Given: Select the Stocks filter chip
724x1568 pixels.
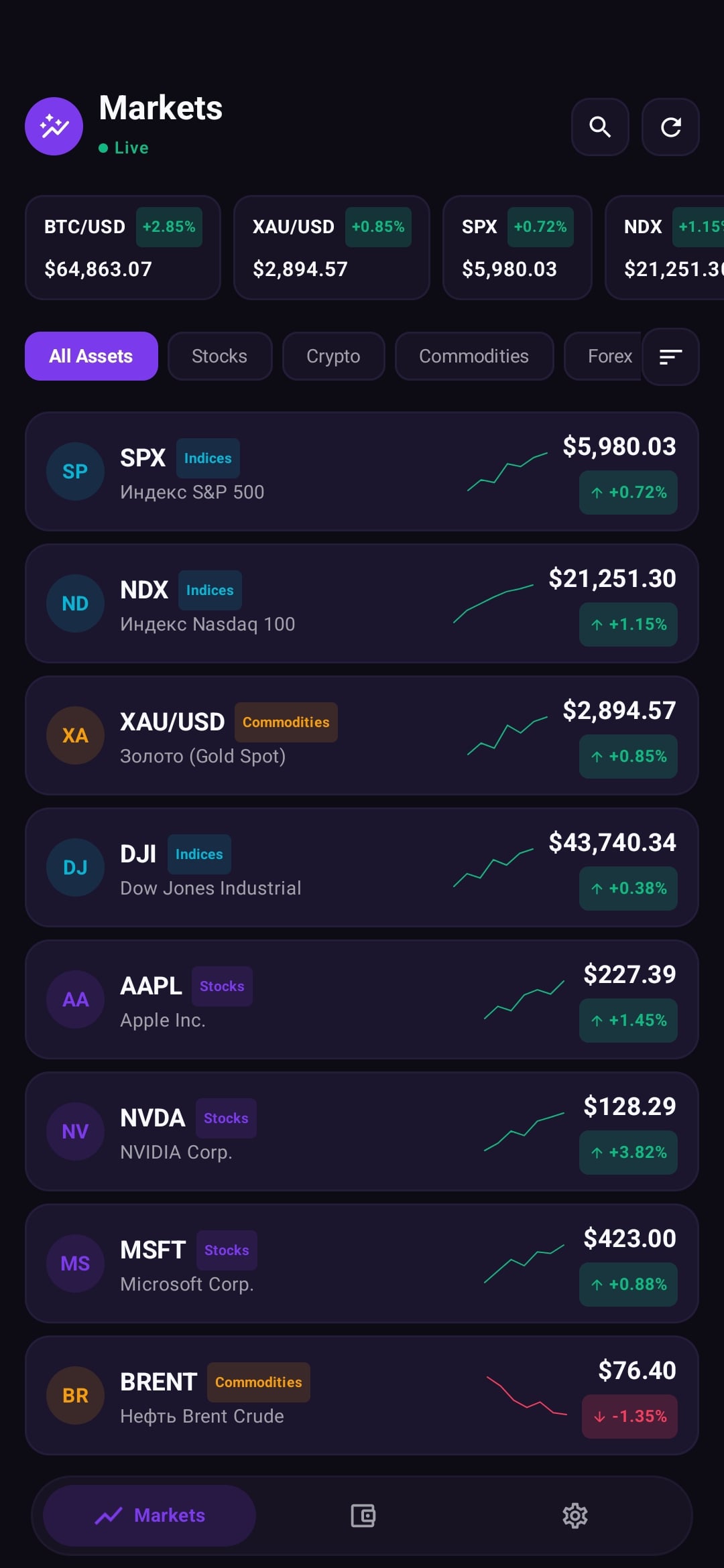Looking at the screenshot, I should (220, 356).
